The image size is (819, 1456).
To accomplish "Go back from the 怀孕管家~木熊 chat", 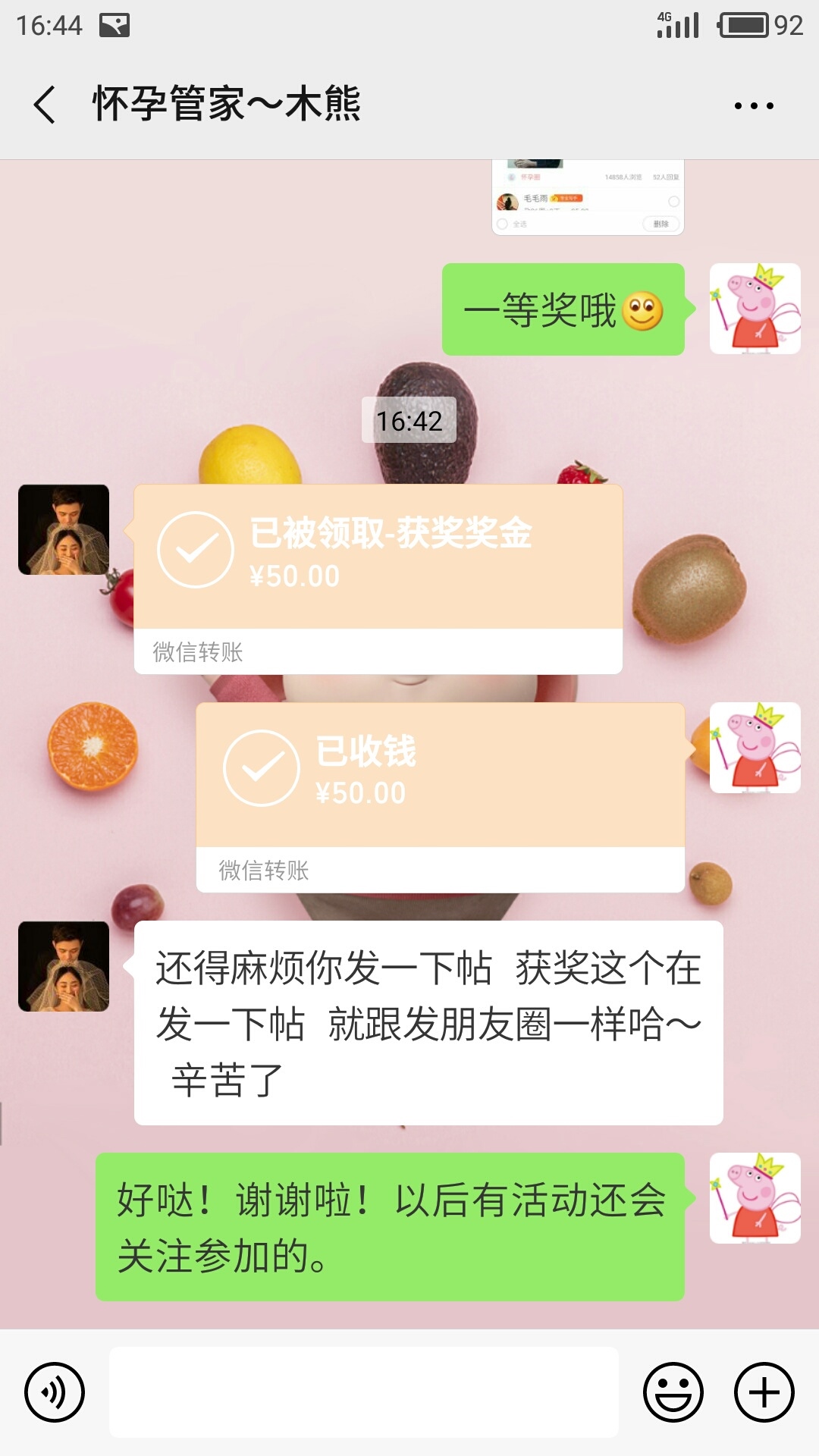I will [x=45, y=104].
